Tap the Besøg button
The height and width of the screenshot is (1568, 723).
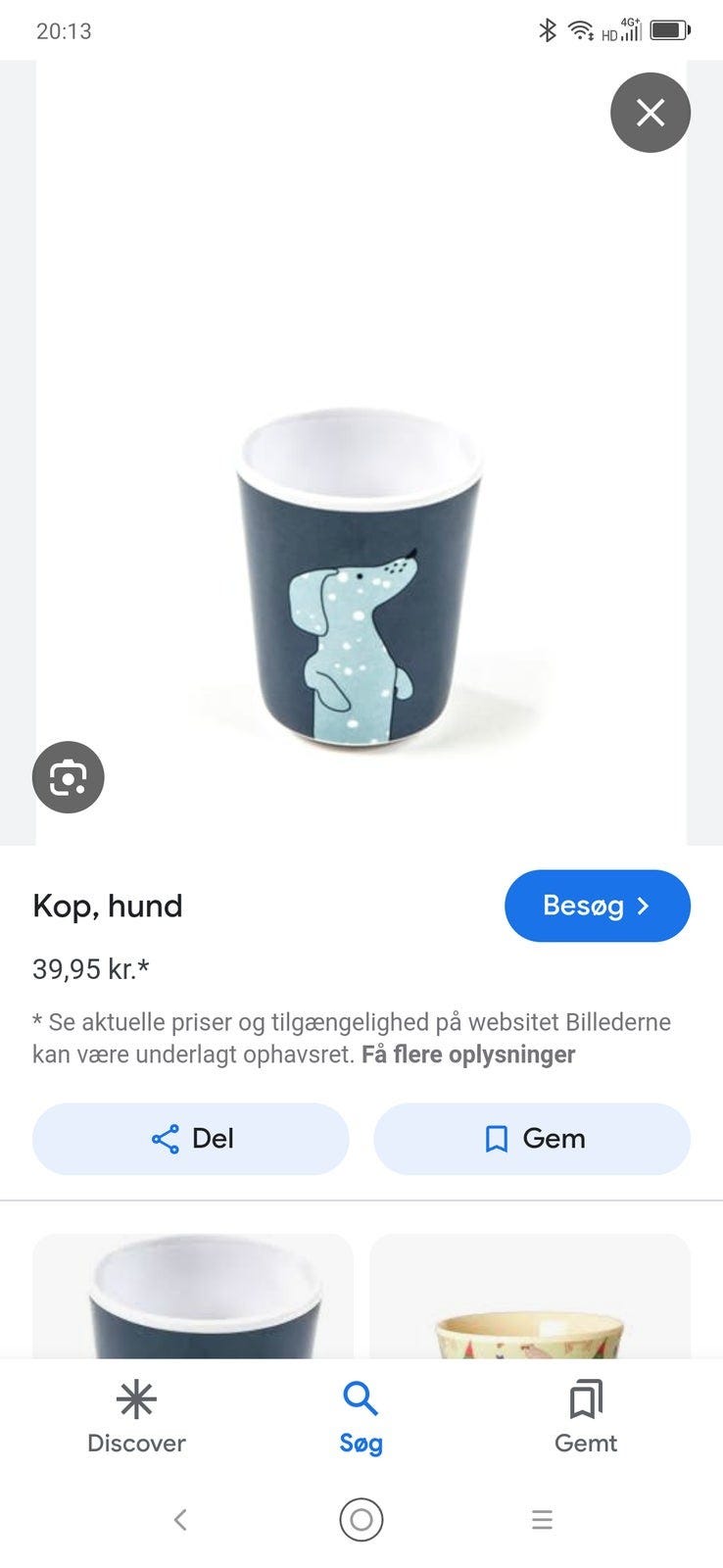598,906
